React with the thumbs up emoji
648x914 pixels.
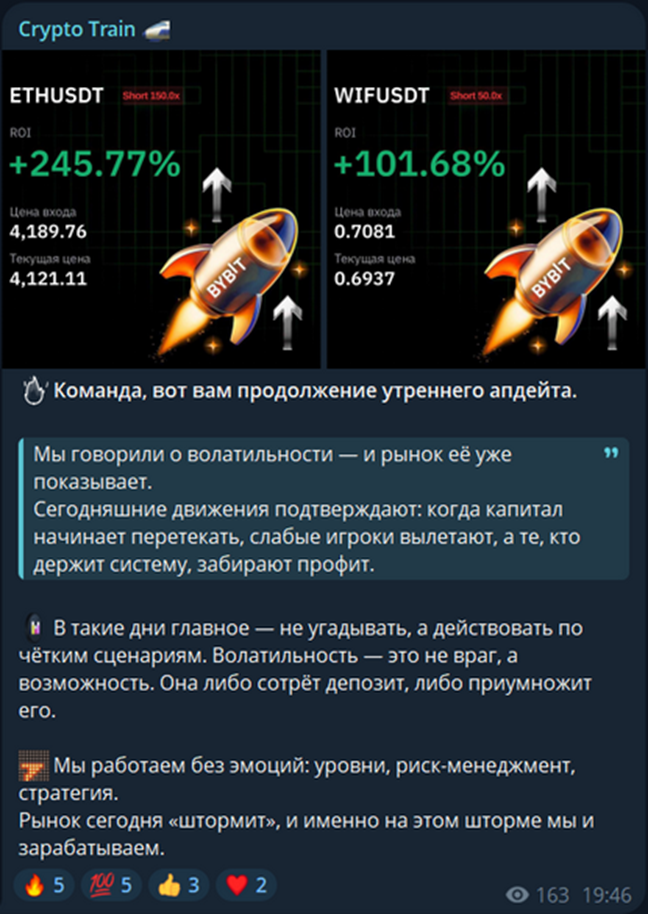(x=178, y=885)
